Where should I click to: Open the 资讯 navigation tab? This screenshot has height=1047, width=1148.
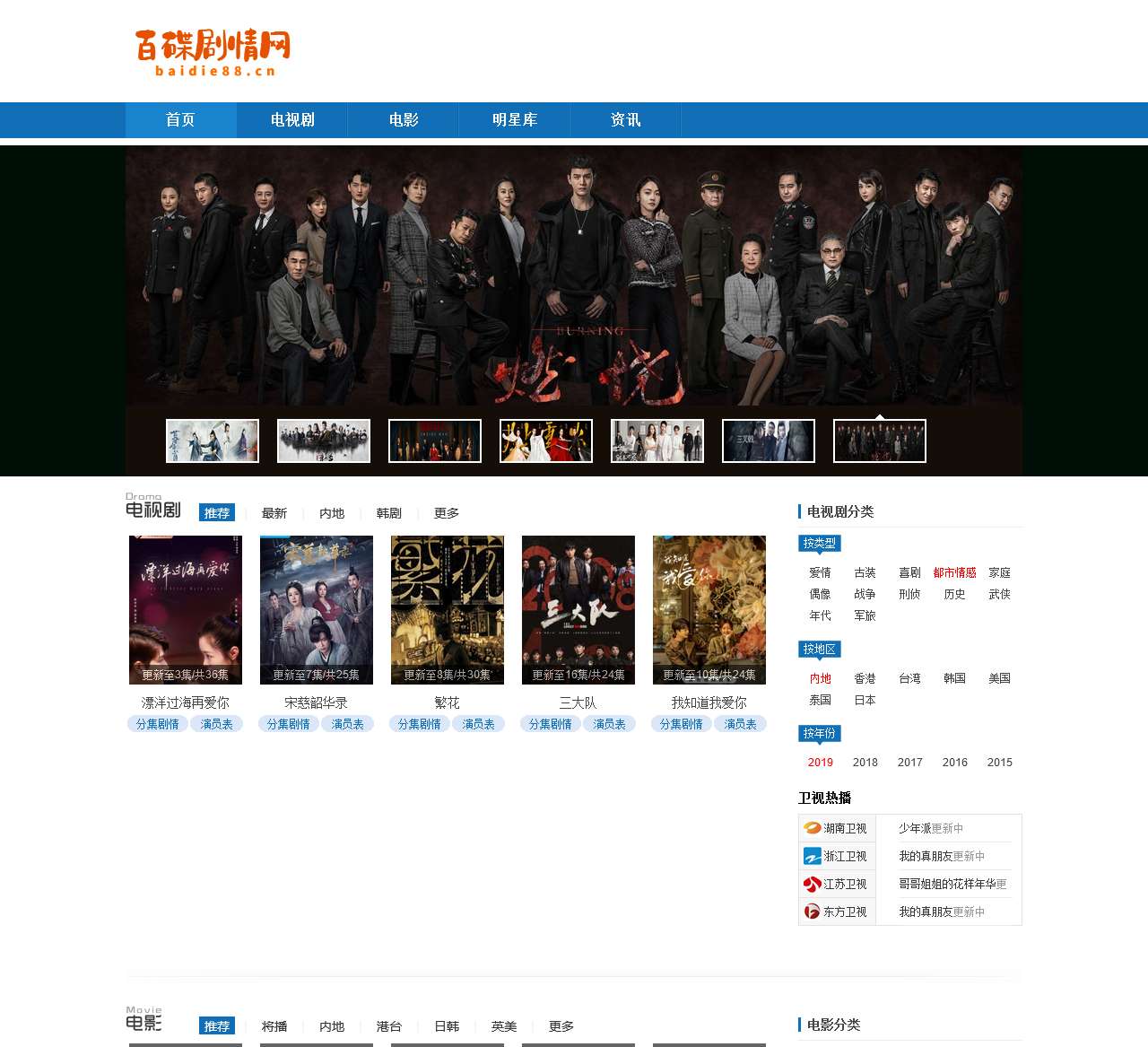pyautogui.click(x=626, y=120)
